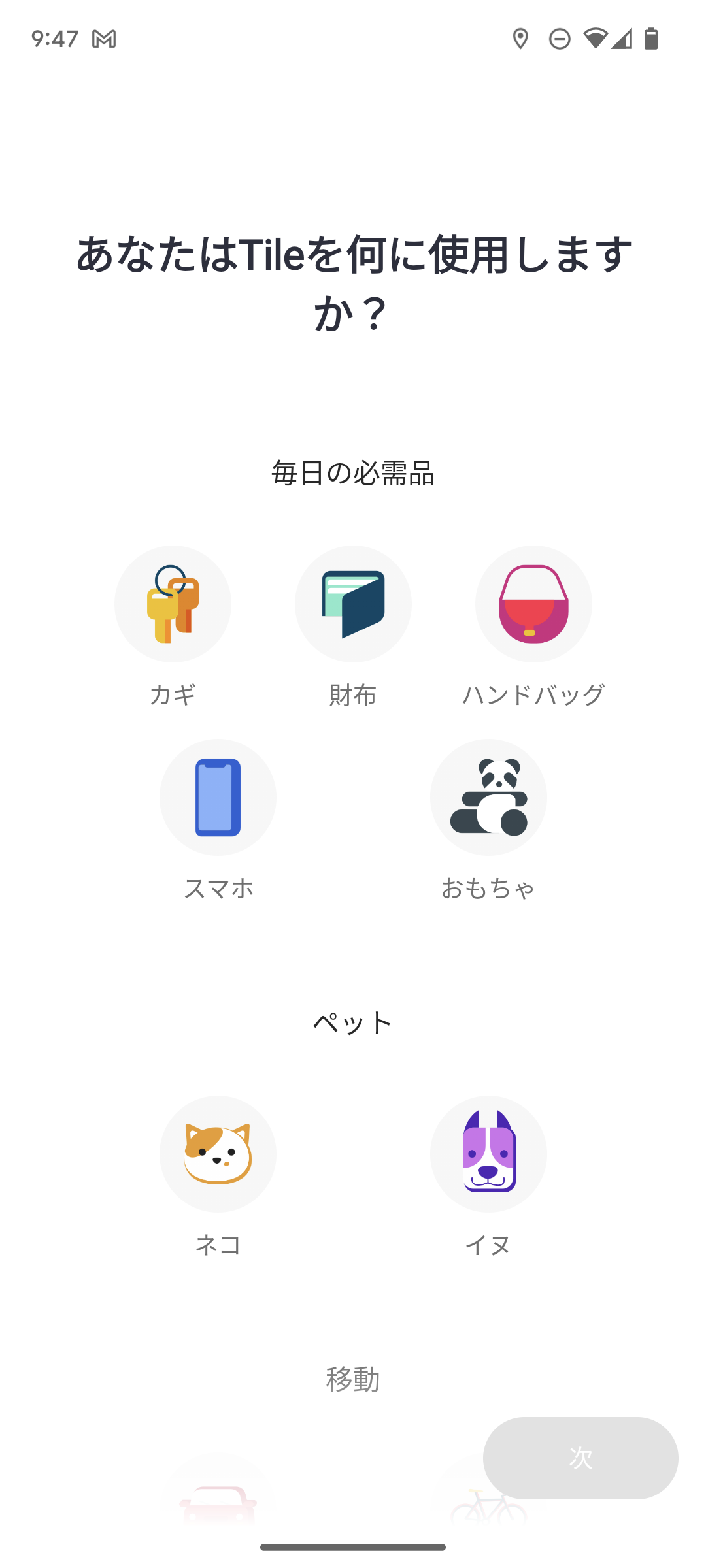Choose 財布 (wallet) as the item

click(x=353, y=604)
